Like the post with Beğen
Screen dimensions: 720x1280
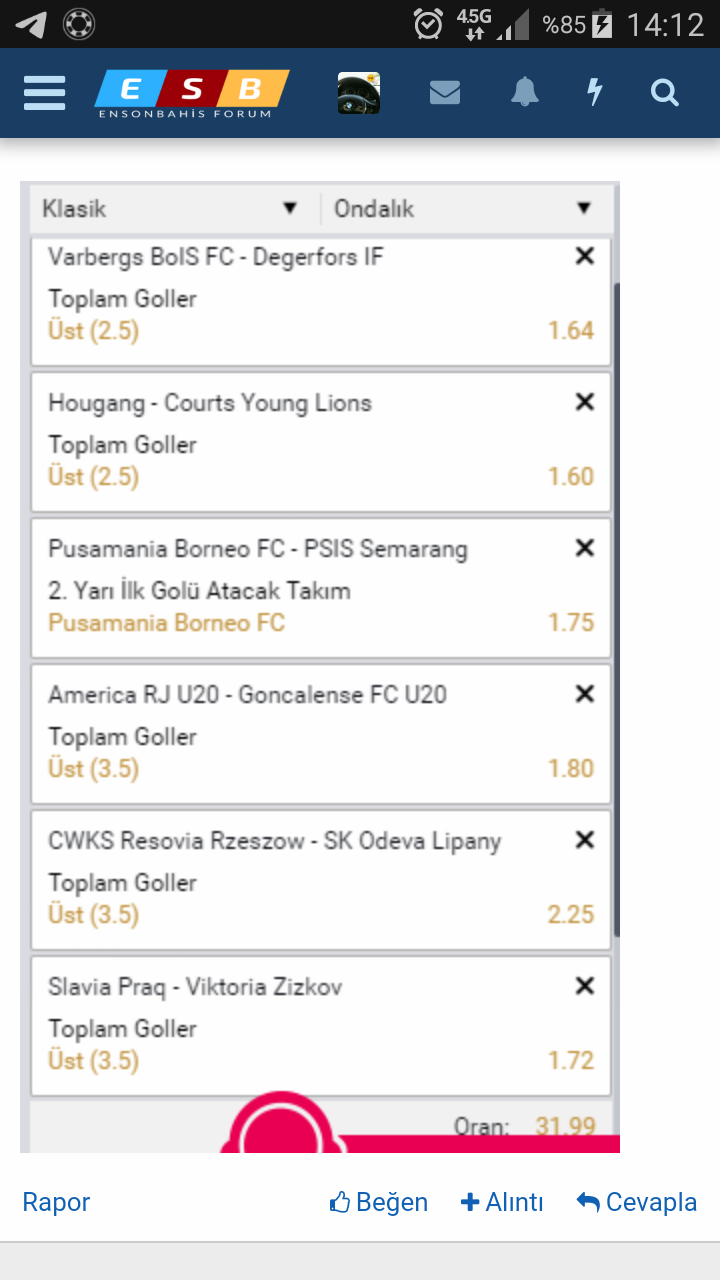tap(379, 1202)
